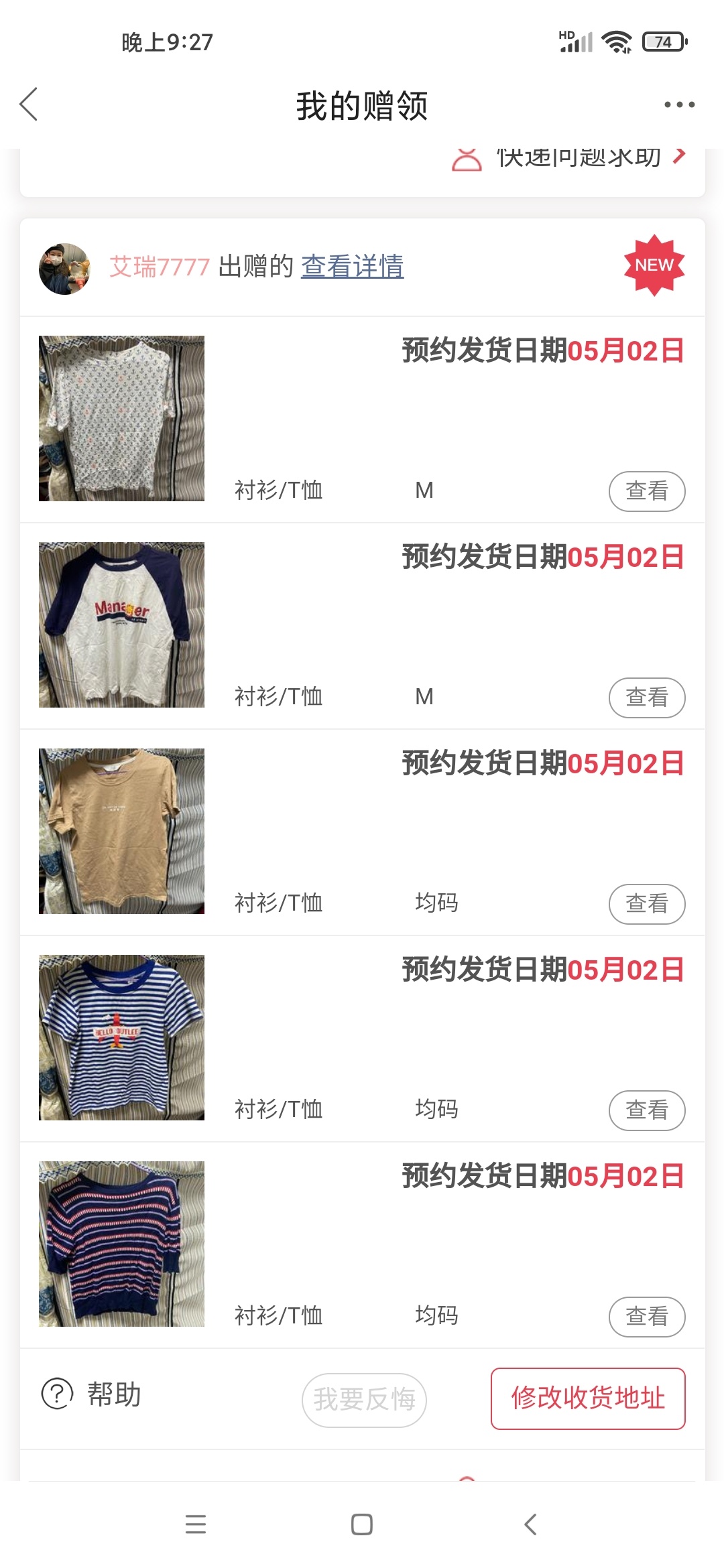Open the 快速问题求助 quick help link
The width and height of the screenshot is (724, 1568).
coord(577,158)
